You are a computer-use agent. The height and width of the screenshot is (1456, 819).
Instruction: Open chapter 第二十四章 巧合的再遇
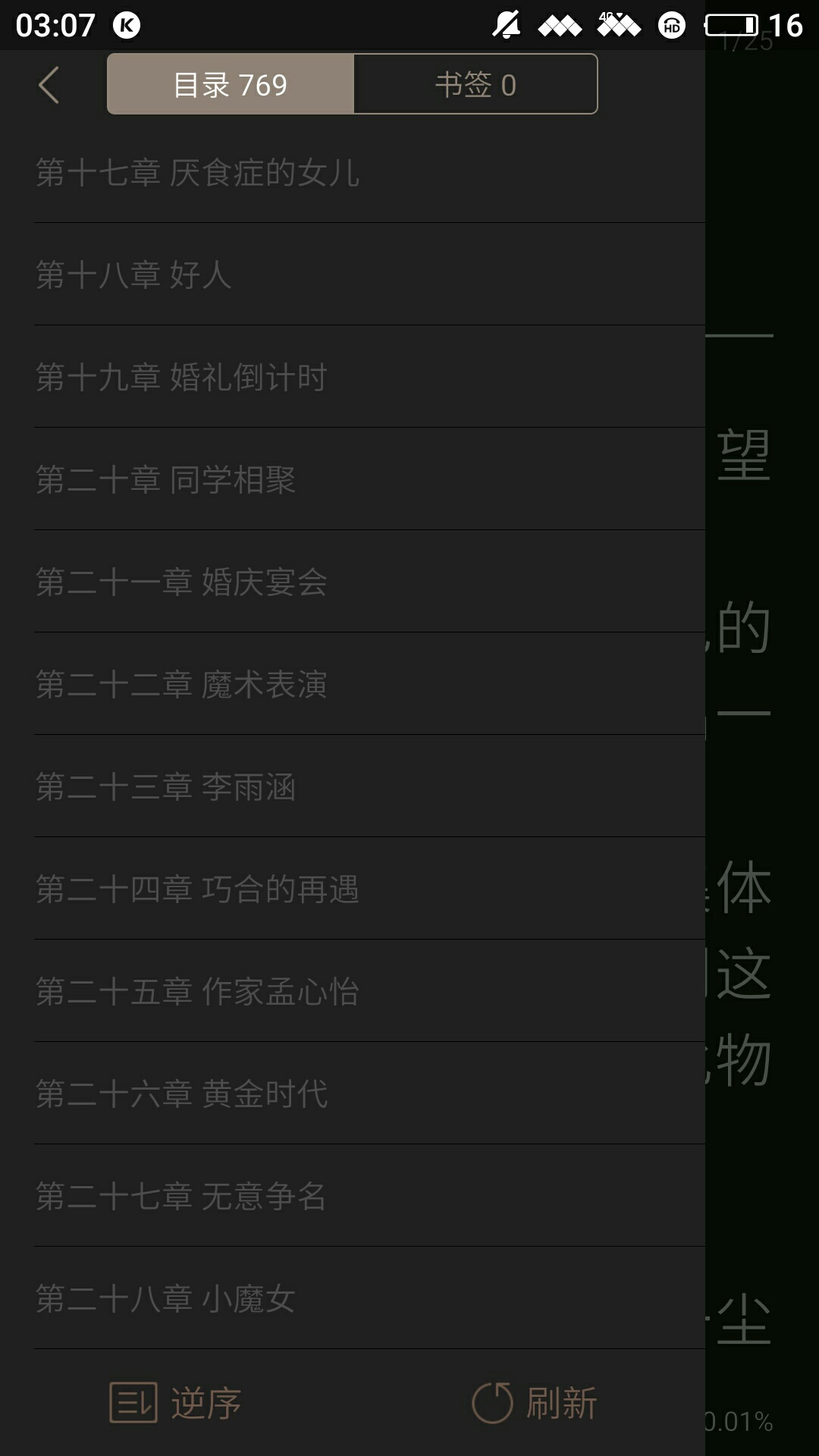click(197, 889)
